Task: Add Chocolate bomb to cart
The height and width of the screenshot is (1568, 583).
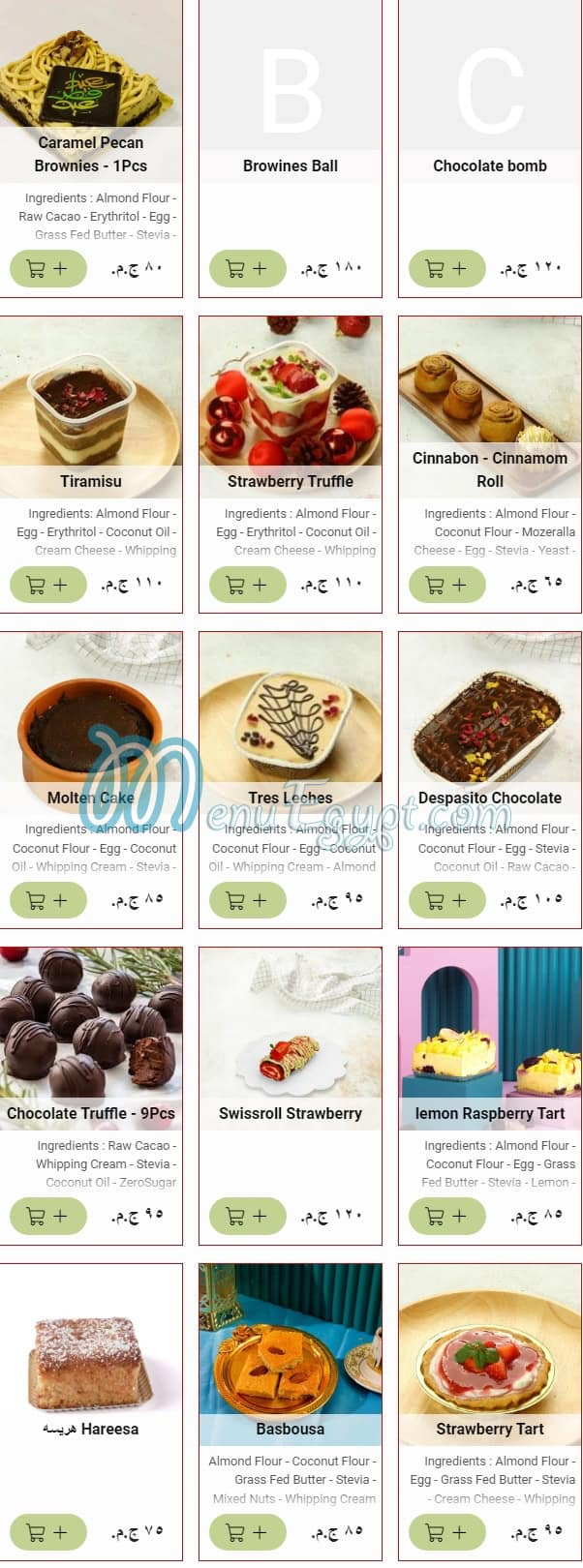Action: pyautogui.click(x=446, y=268)
